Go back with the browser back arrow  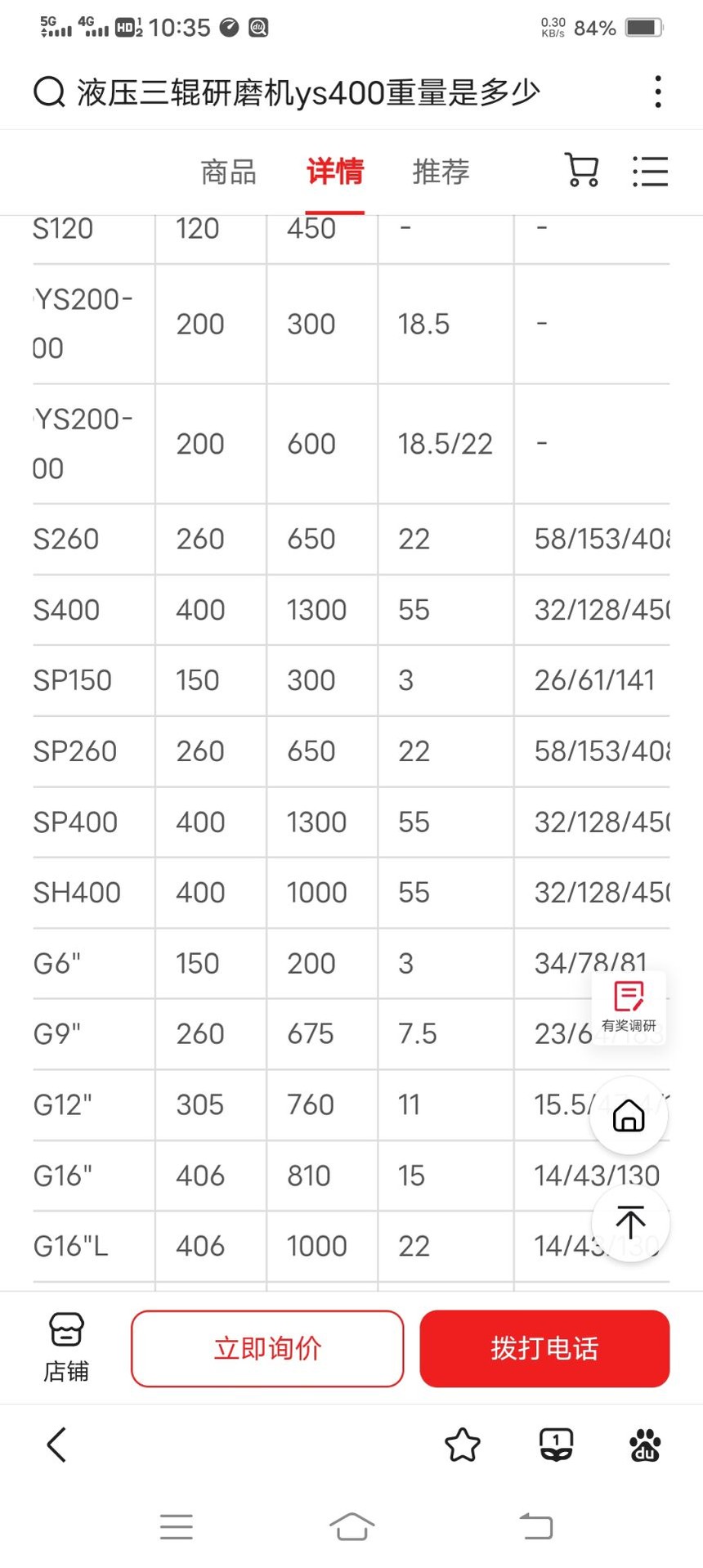pos(56,1445)
